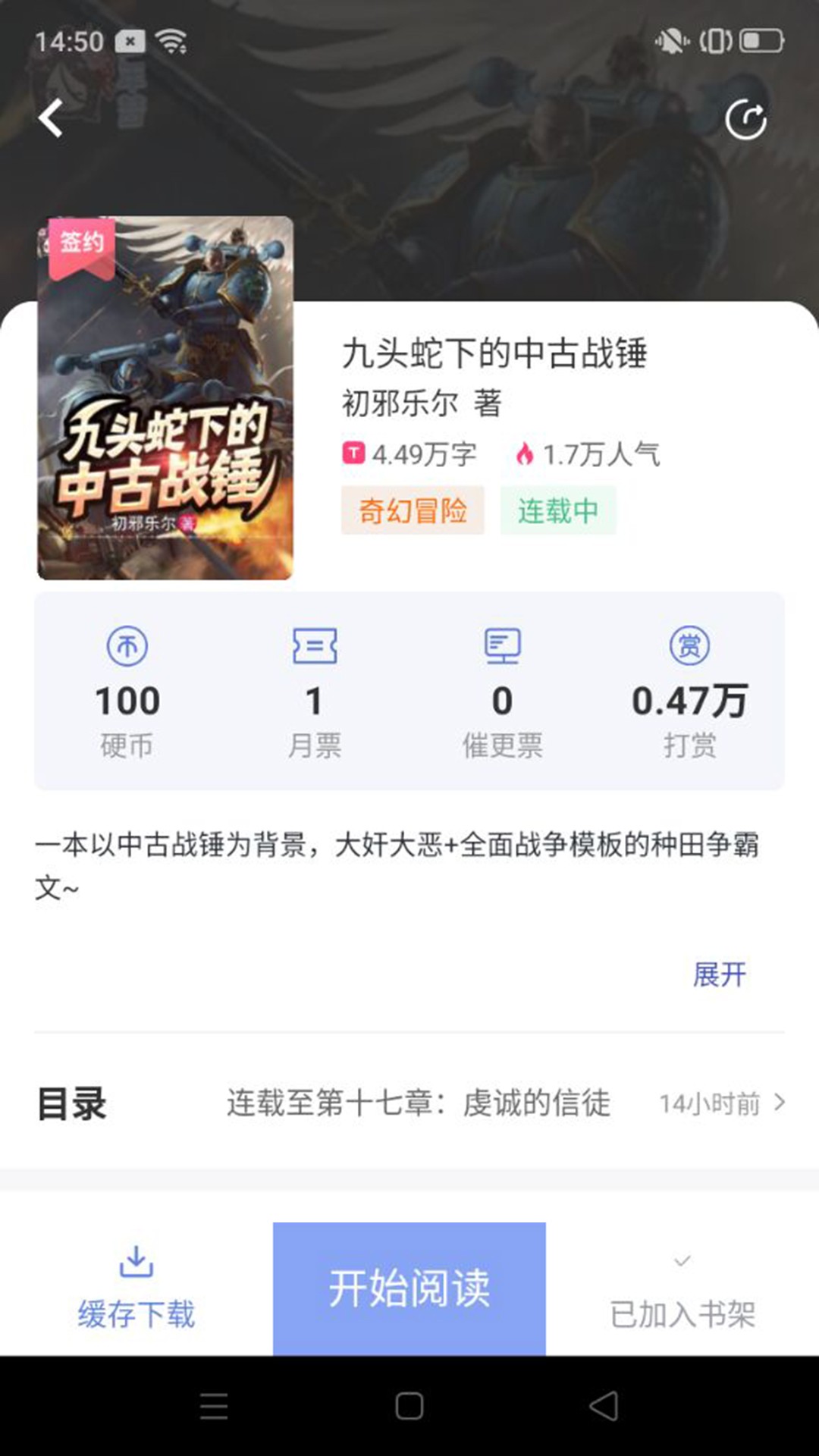The image size is (819, 1456).
Task: Tap the checkmark above 已加入书架
Action: 681,1259
